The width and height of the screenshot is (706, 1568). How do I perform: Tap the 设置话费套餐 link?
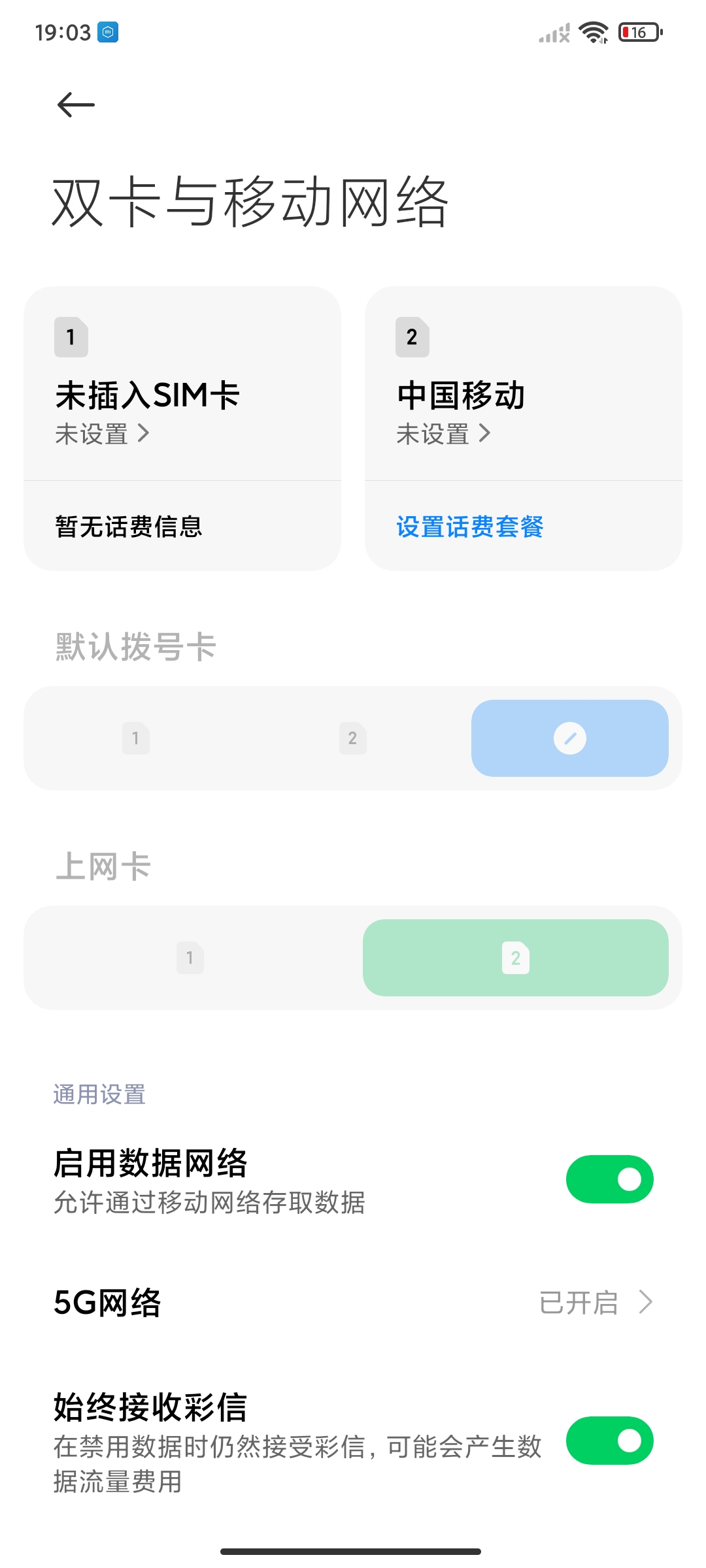tap(470, 527)
